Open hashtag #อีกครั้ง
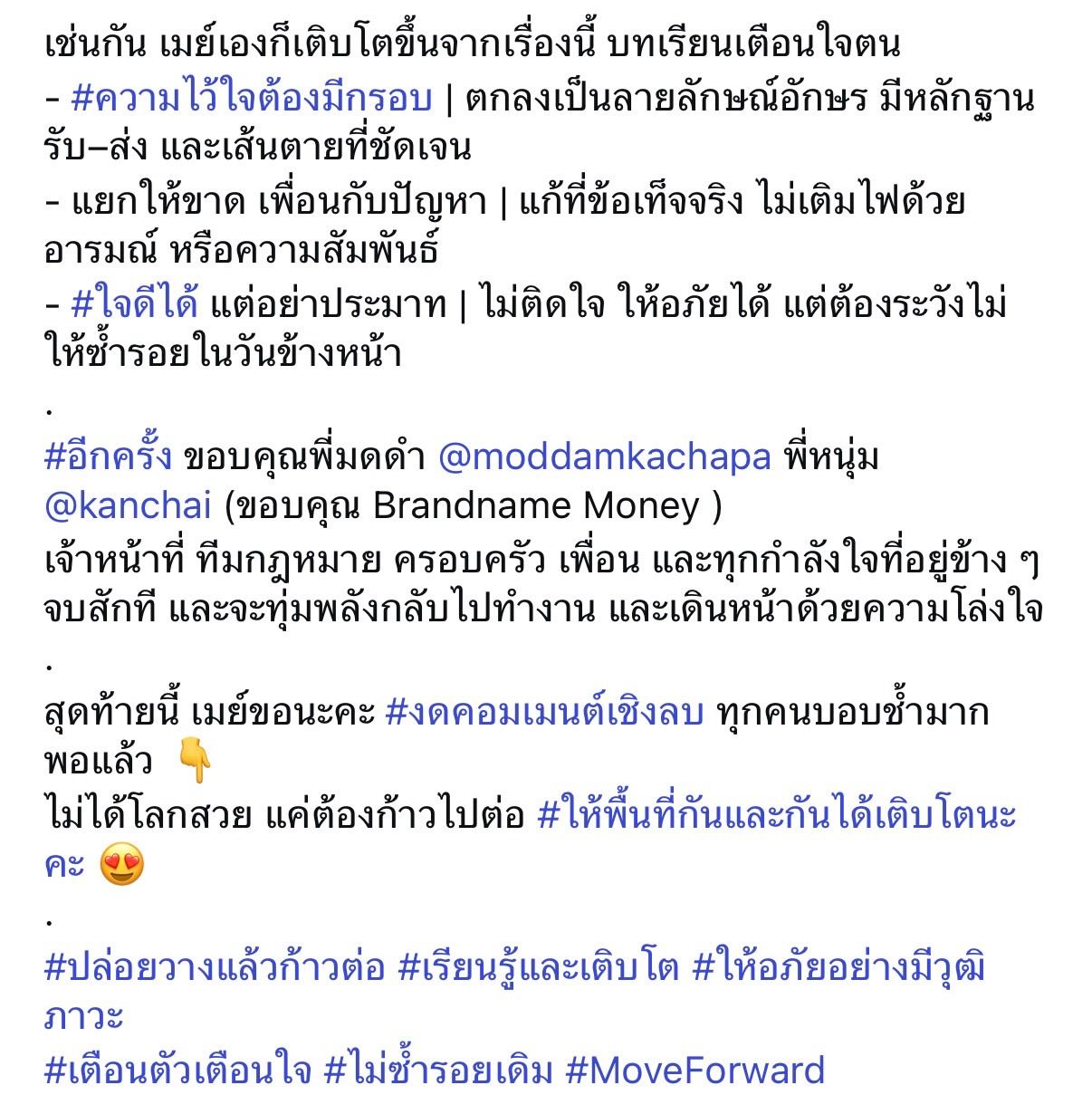The image size is (1092, 1114). [108, 457]
